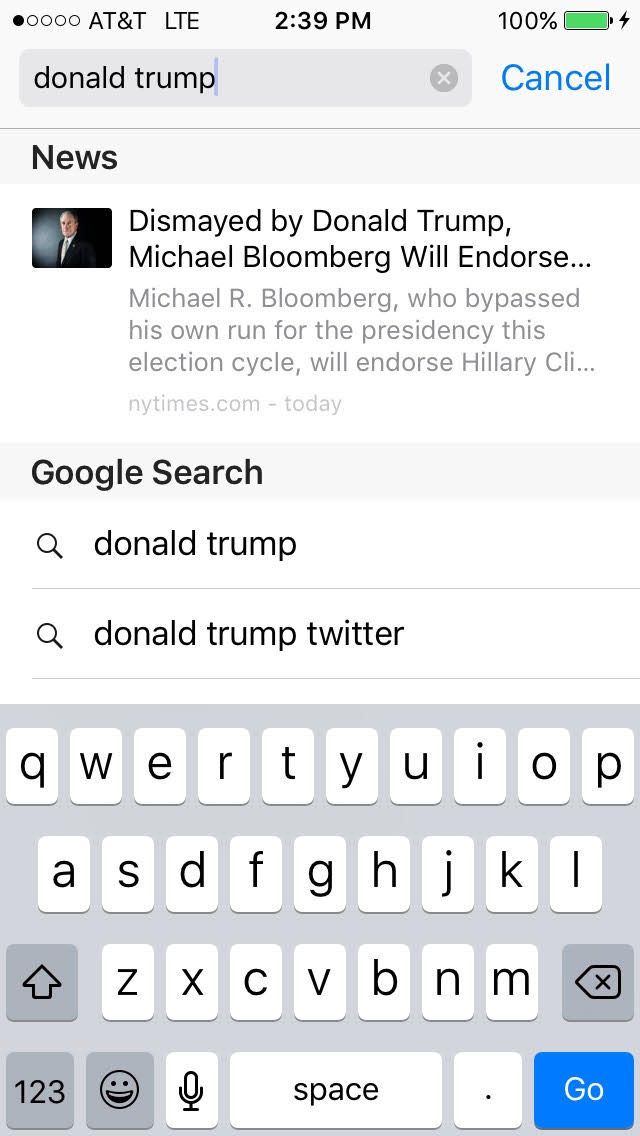Clear the search text with the X icon
640x1136 pixels.
click(444, 78)
